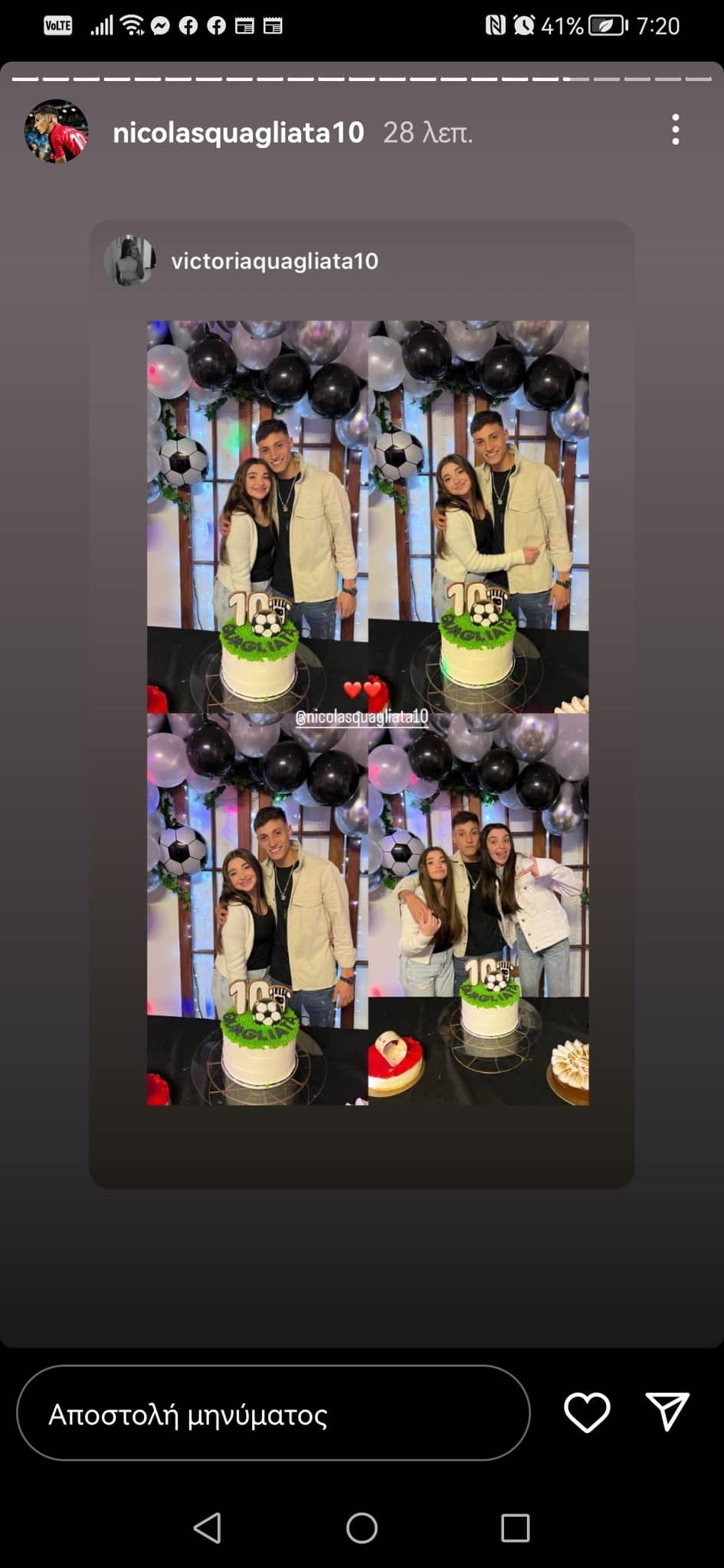724x1568 pixels.
Task: Tap the nicolasquagliata10 username
Action: tap(238, 132)
